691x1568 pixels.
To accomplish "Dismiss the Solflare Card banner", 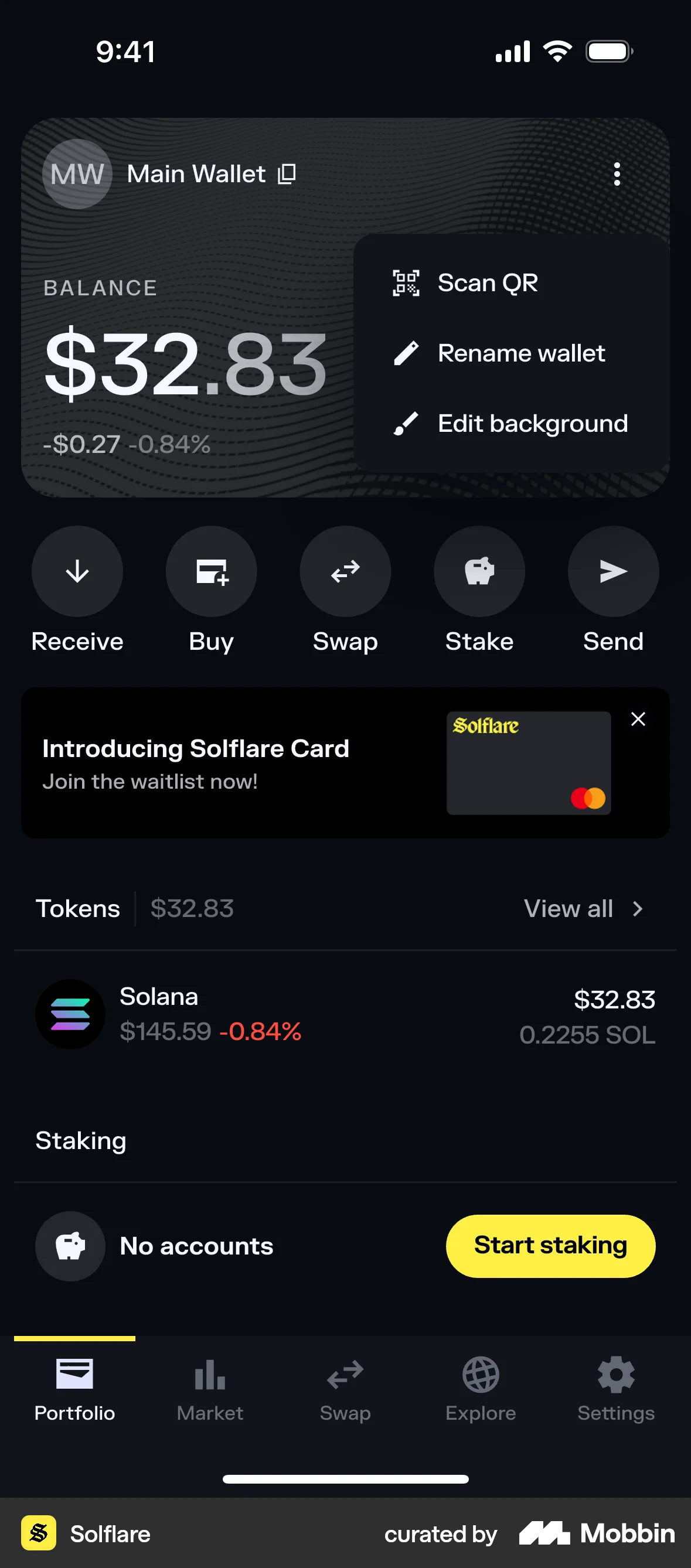I will point(638,719).
